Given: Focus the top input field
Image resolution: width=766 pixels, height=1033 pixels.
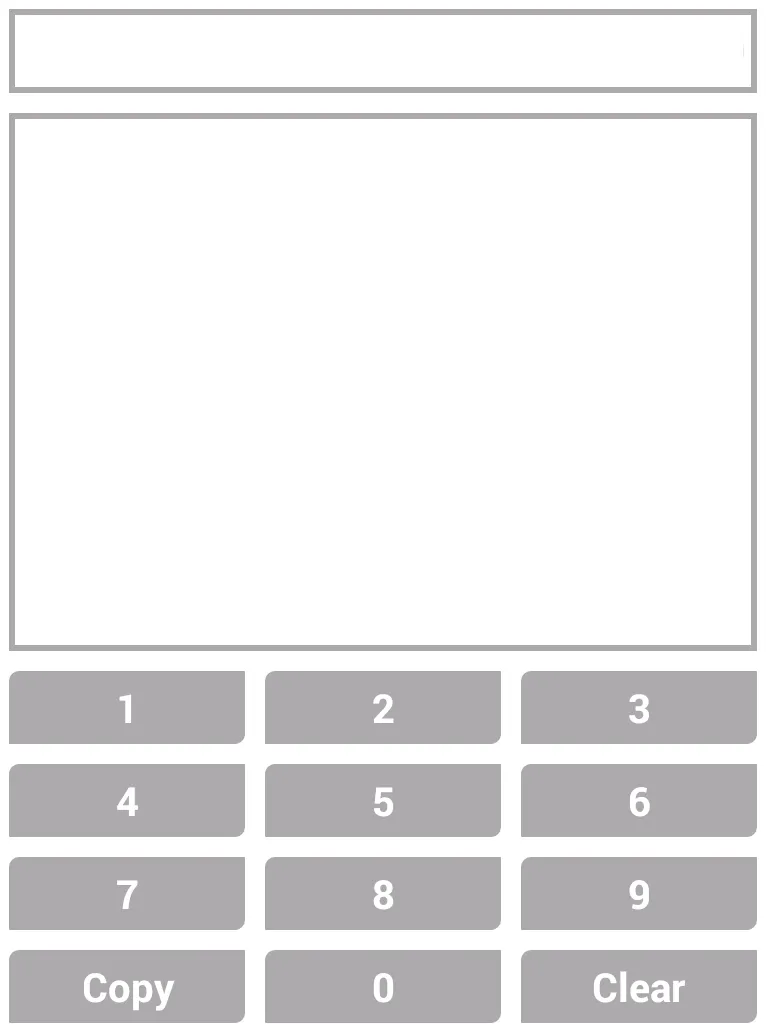Looking at the screenshot, I should [x=383, y=51].
